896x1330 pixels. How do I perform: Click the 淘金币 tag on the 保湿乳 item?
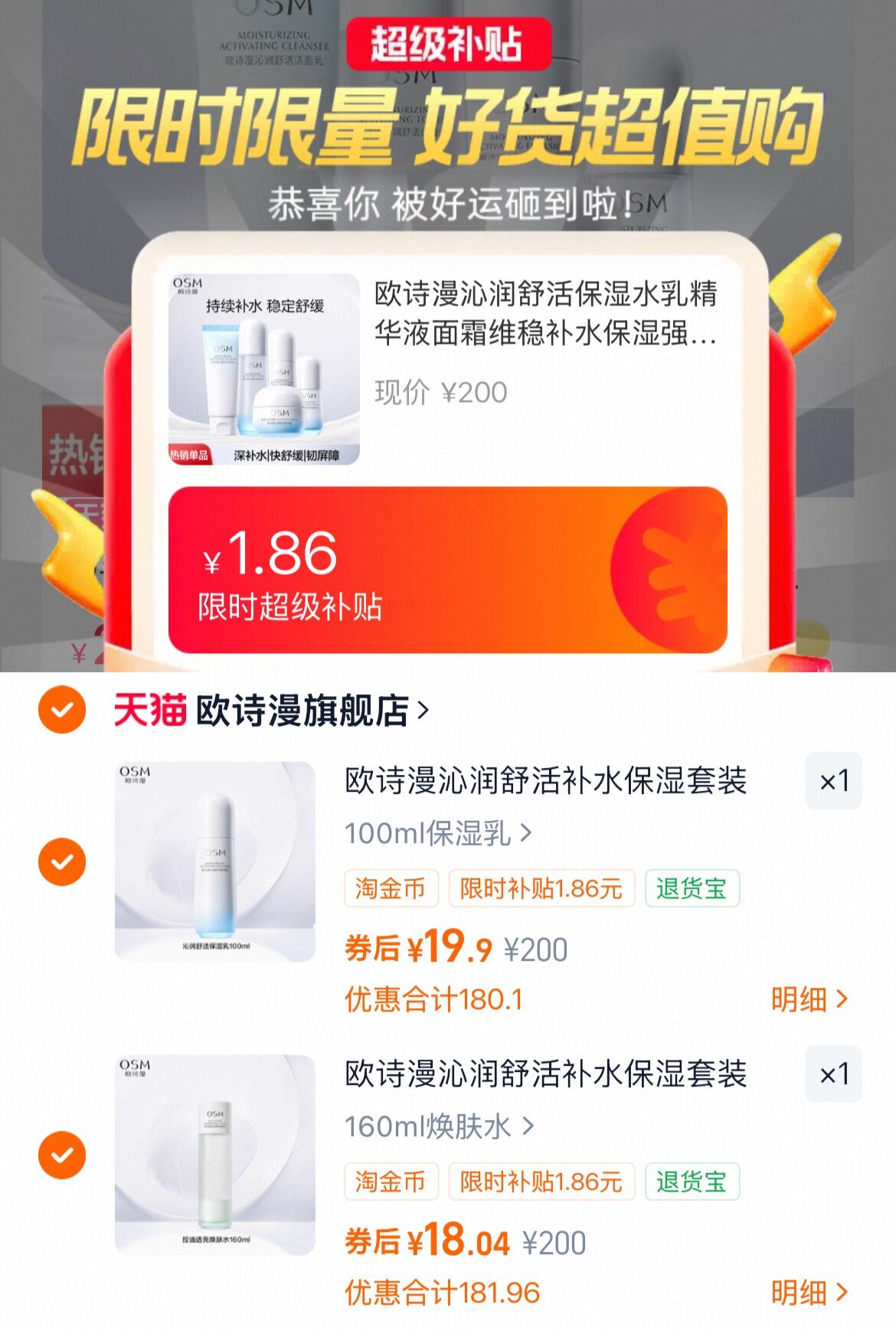coord(391,888)
